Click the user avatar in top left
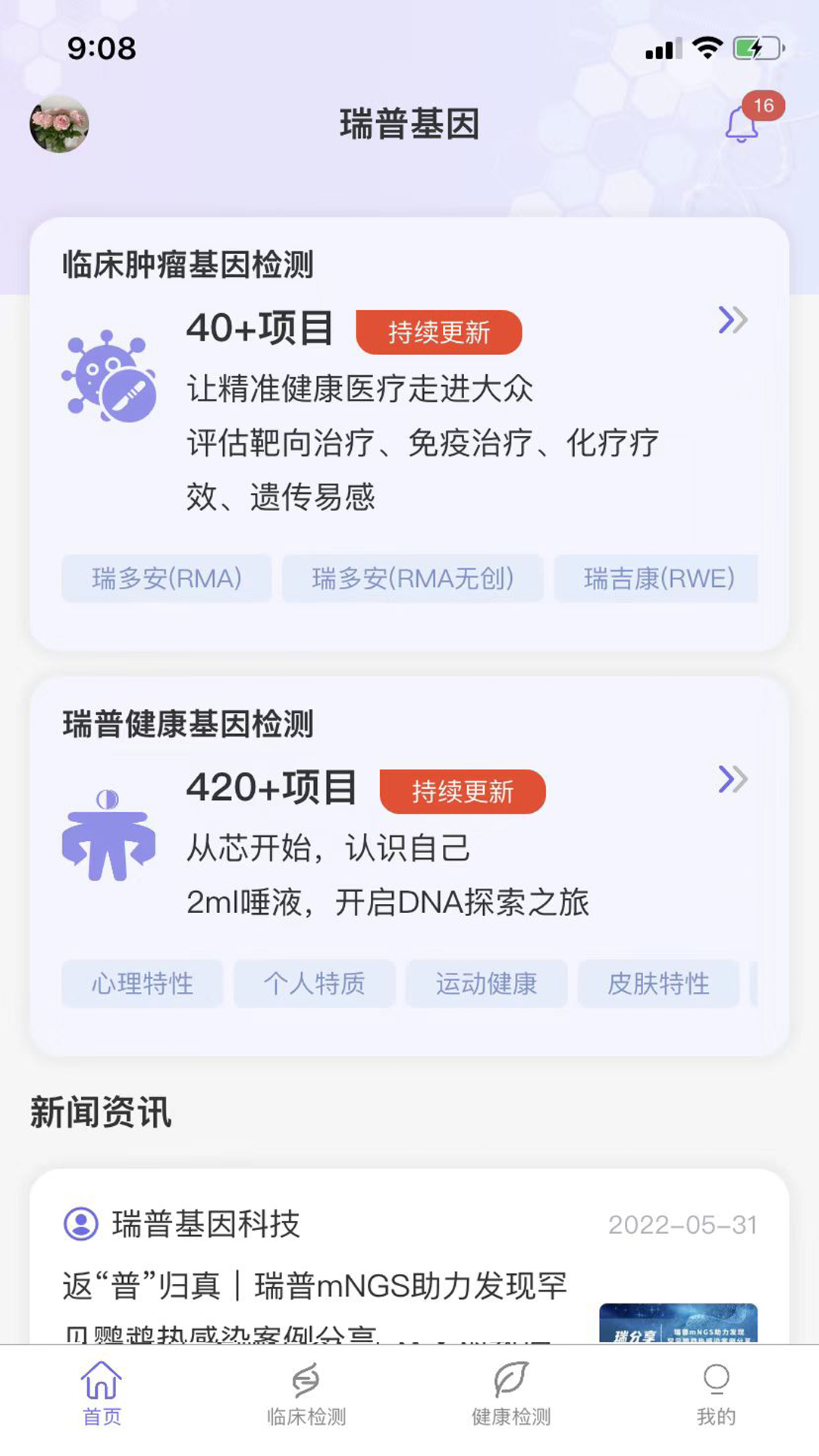819x1456 pixels. click(60, 126)
